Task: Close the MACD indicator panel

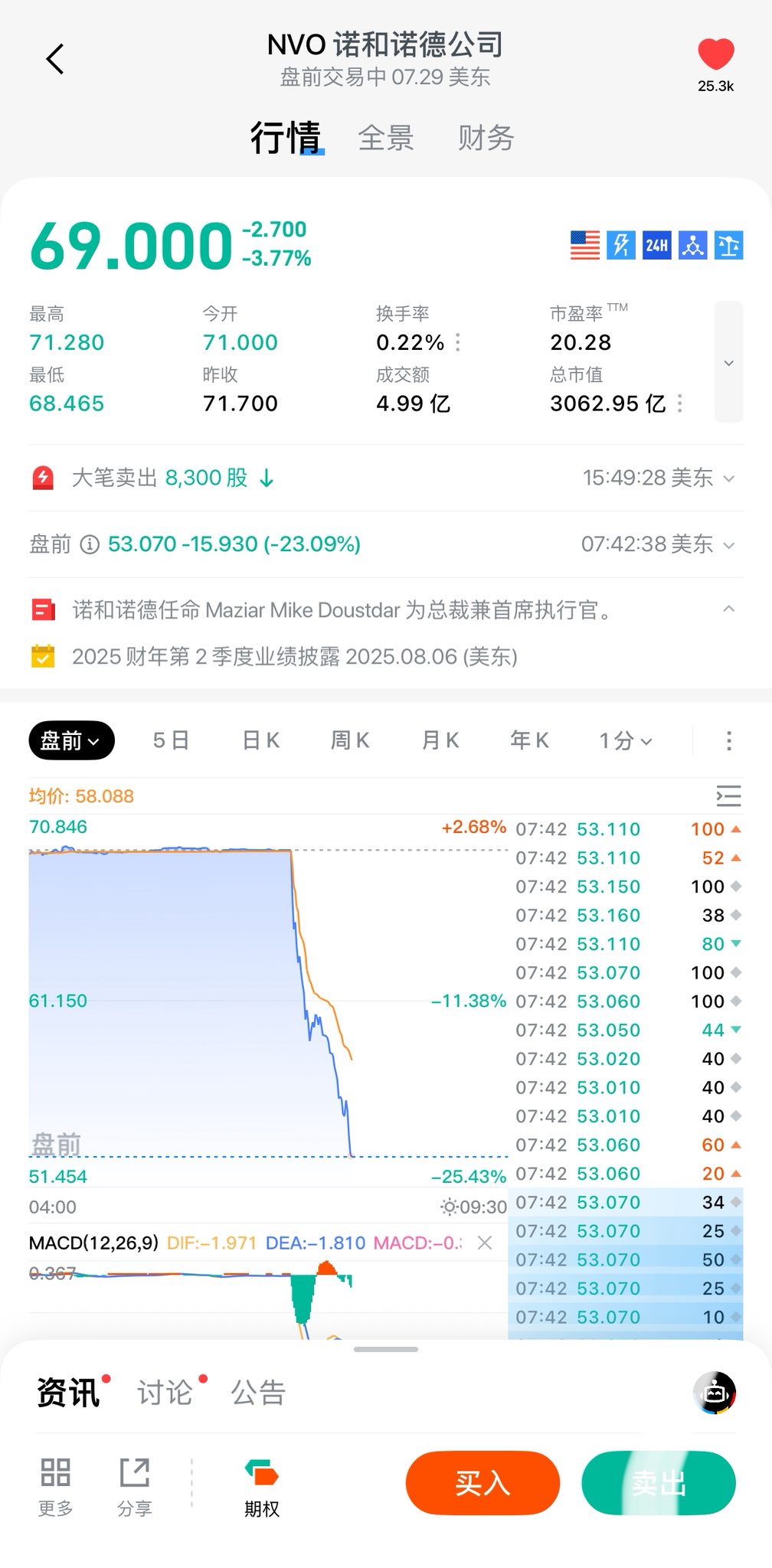Action: (x=485, y=1243)
